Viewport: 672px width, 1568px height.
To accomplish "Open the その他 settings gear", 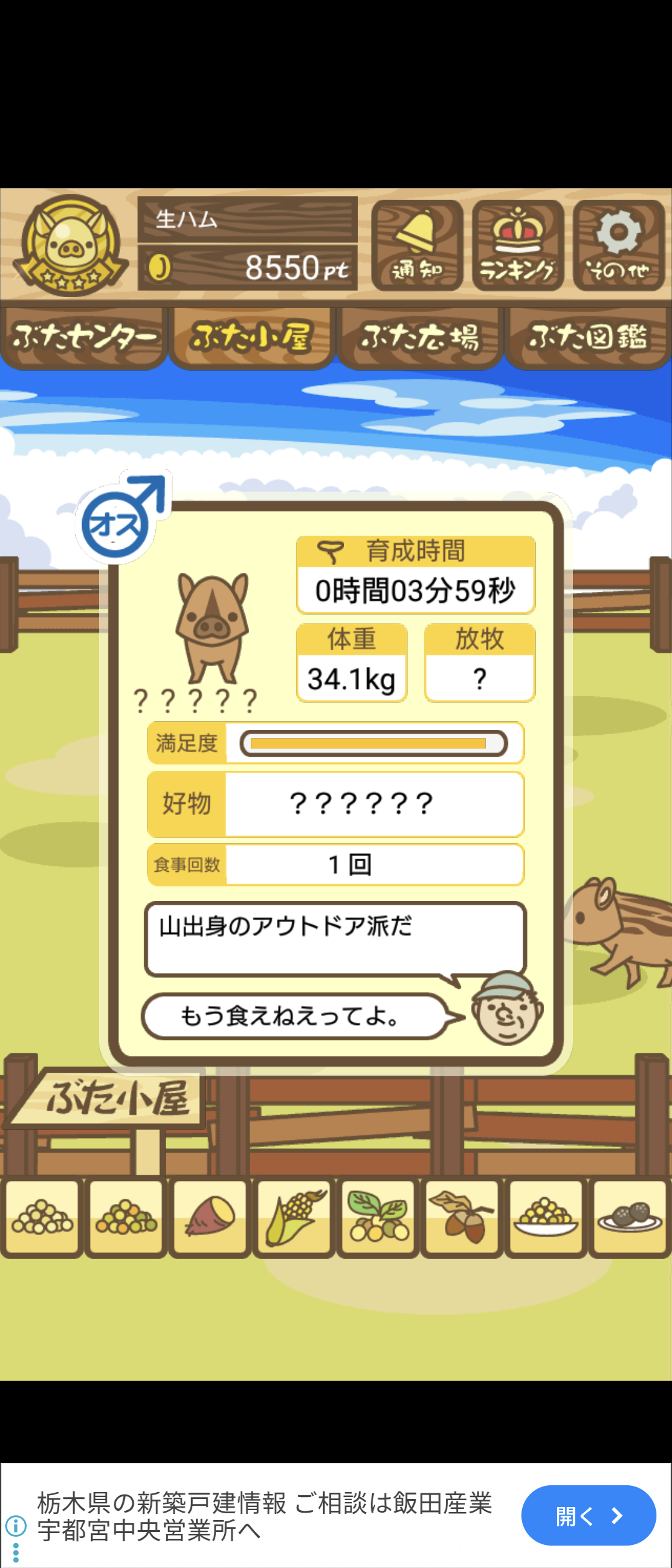I will coord(618,245).
